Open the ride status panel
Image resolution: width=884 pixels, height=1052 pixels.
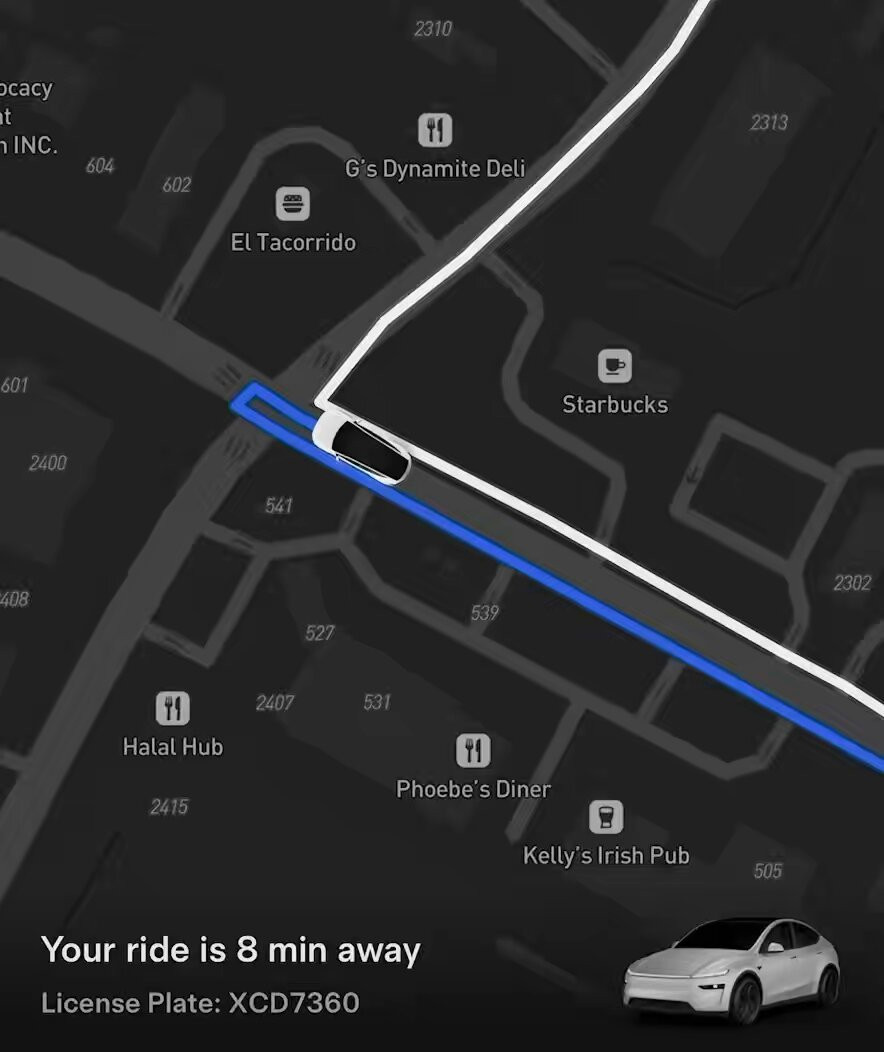pos(442,976)
